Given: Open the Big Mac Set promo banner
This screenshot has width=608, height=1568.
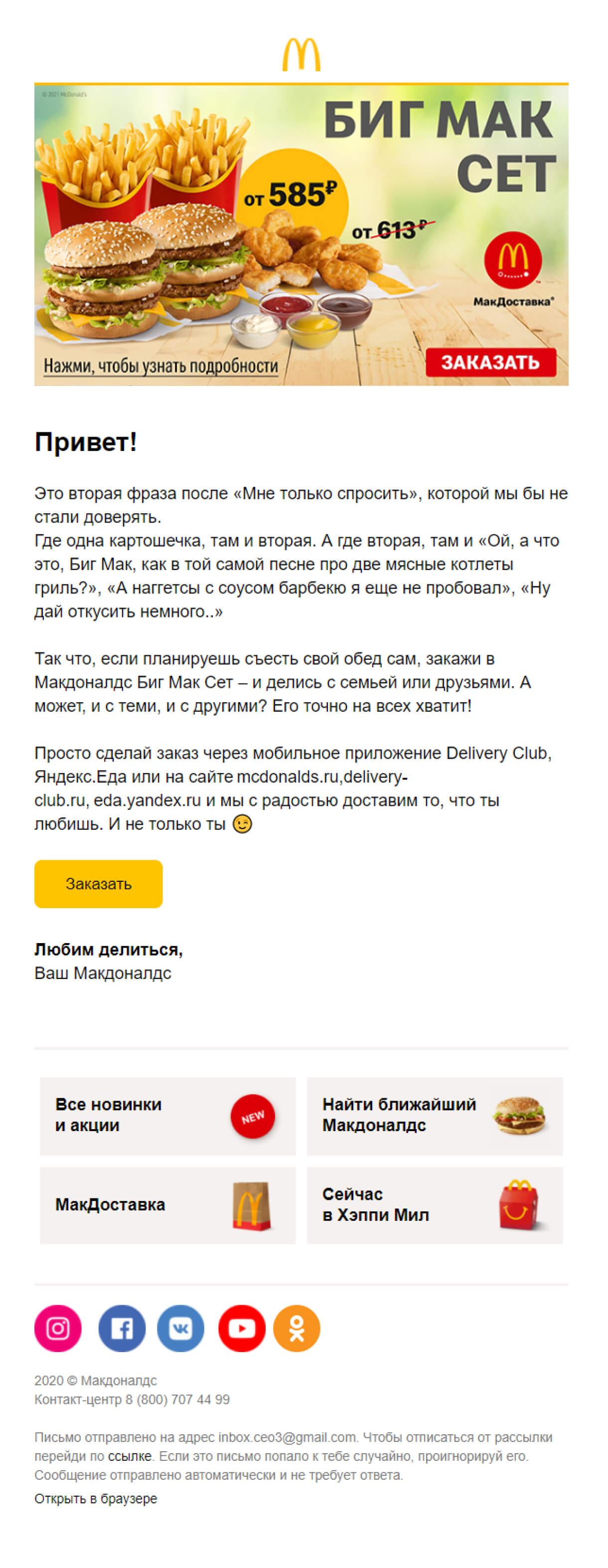Looking at the screenshot, I should pyautogui.click(x=301, y=235).
